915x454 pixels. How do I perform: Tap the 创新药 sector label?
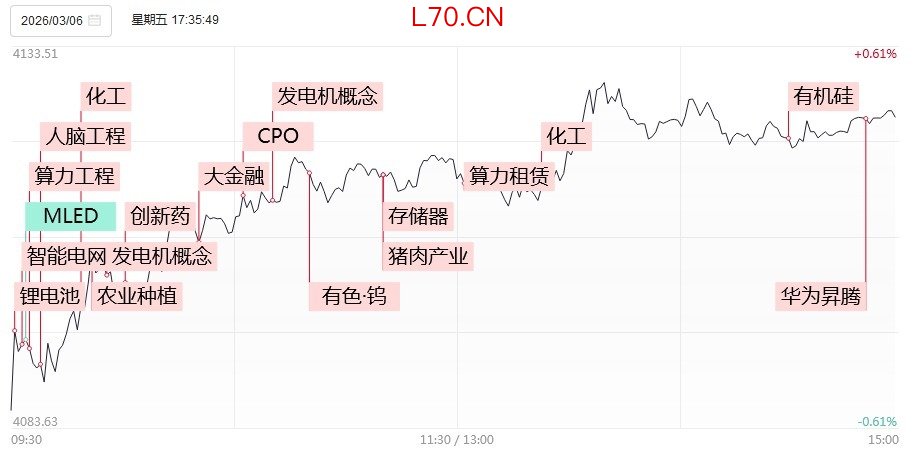tap(160, 216)
